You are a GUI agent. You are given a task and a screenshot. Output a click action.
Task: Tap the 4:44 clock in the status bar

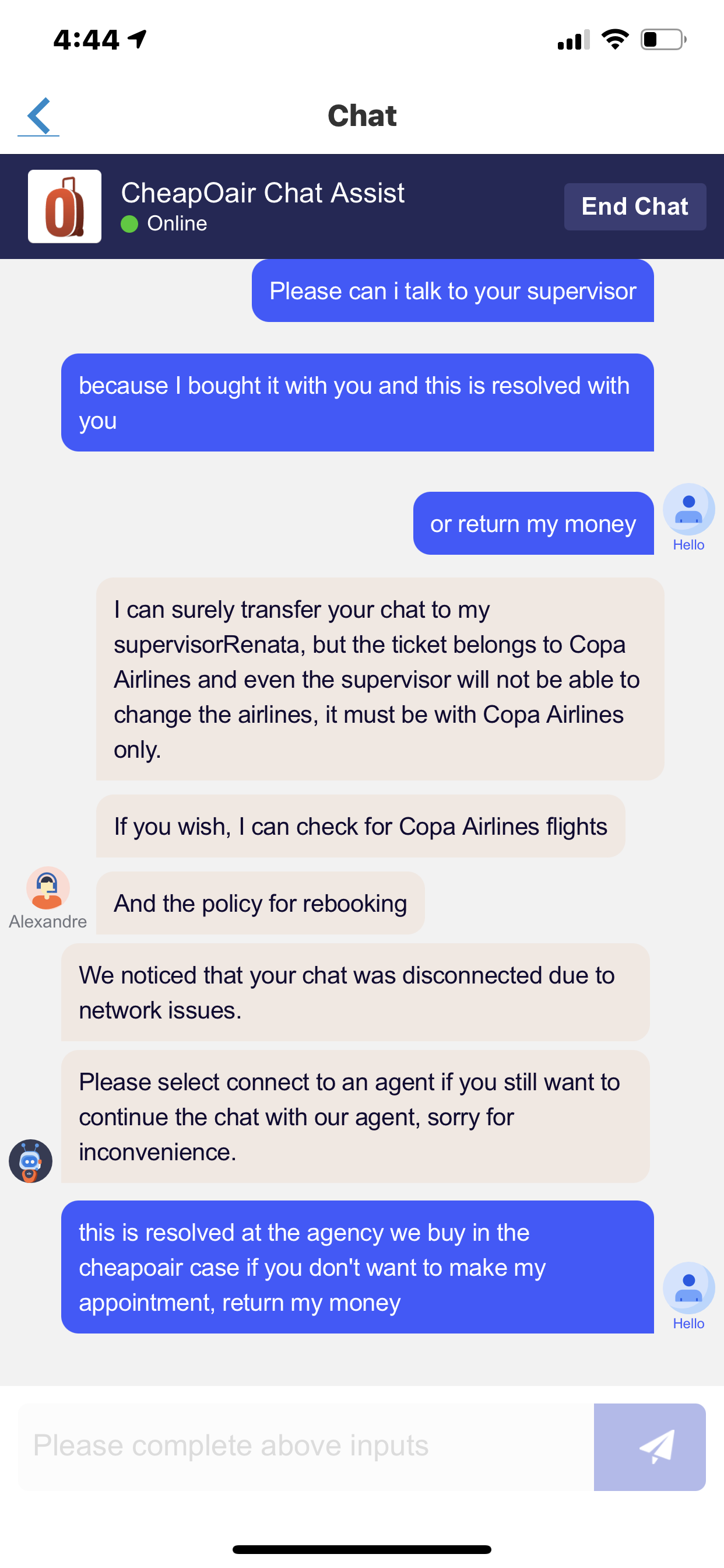86,38
